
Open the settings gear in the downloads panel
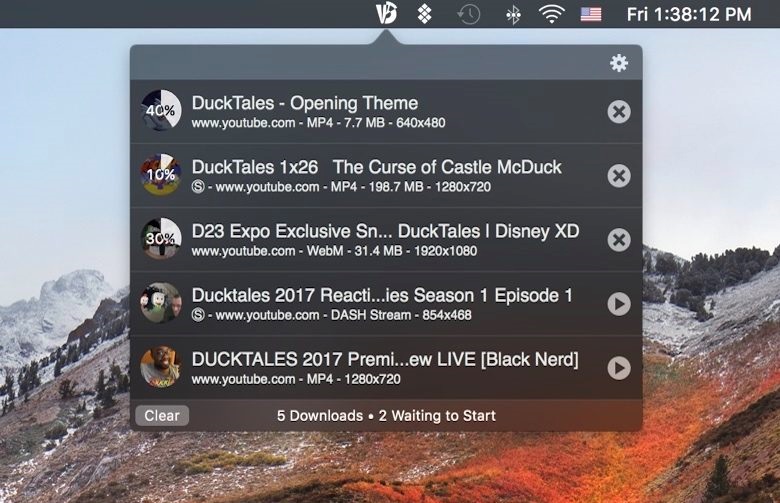click(x=619, y=64)
